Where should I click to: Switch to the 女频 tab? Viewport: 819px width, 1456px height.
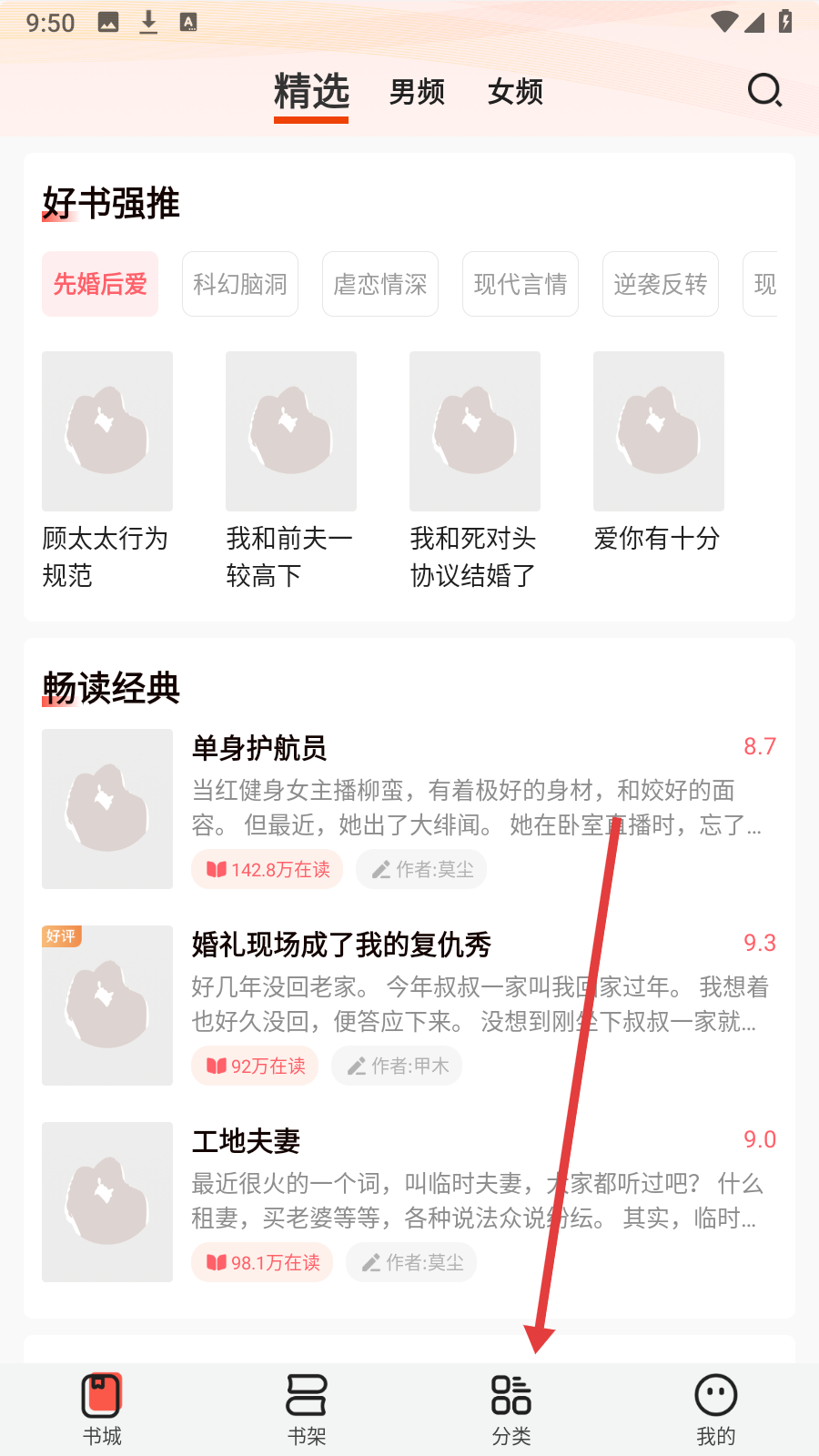(515, 92)
